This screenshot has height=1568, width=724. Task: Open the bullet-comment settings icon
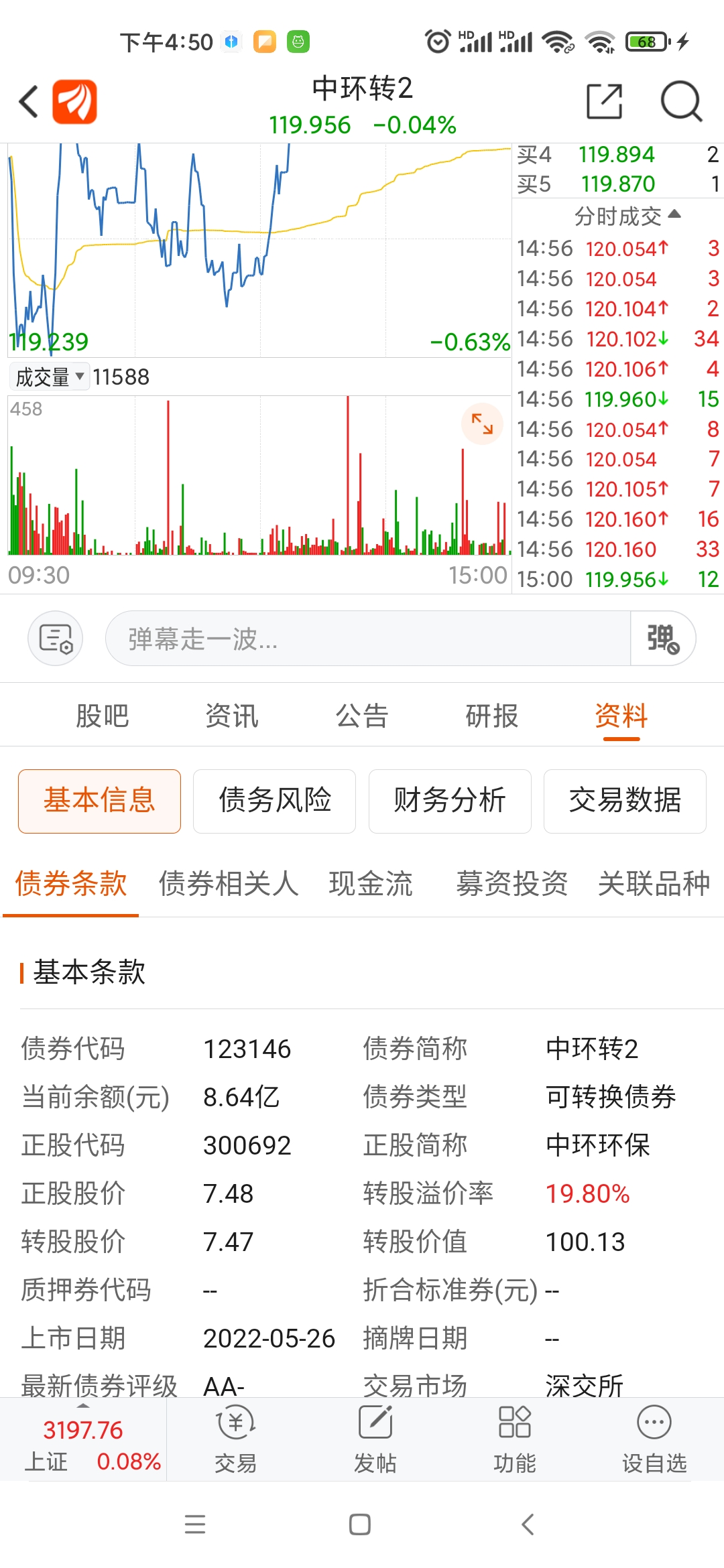56,639
